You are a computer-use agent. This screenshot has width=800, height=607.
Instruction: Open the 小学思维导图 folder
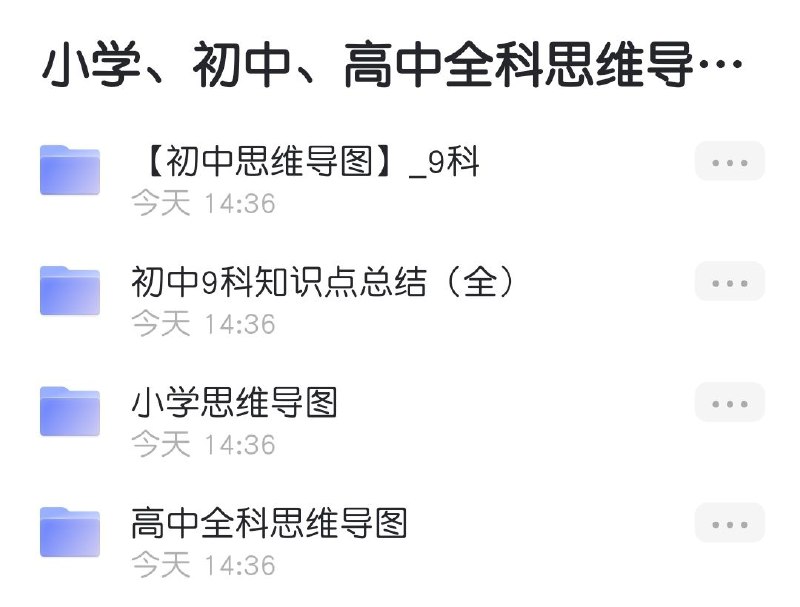pos(234,403)
